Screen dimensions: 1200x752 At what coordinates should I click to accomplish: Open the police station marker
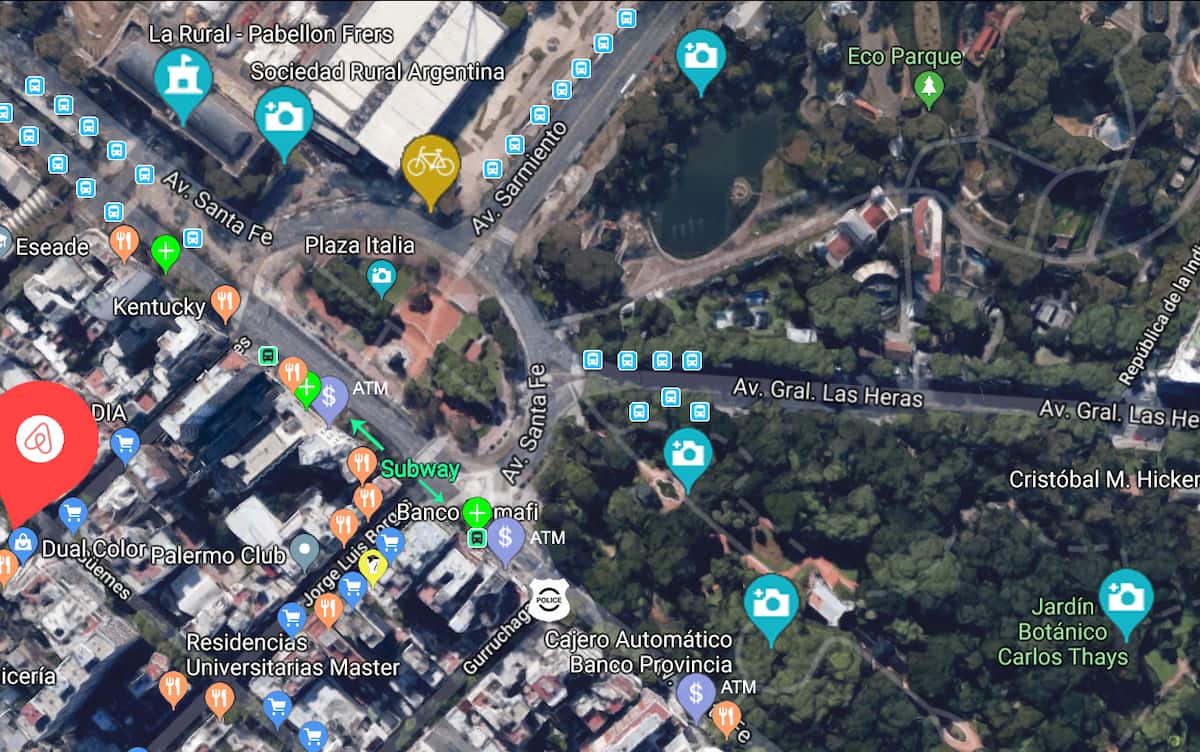550,600
